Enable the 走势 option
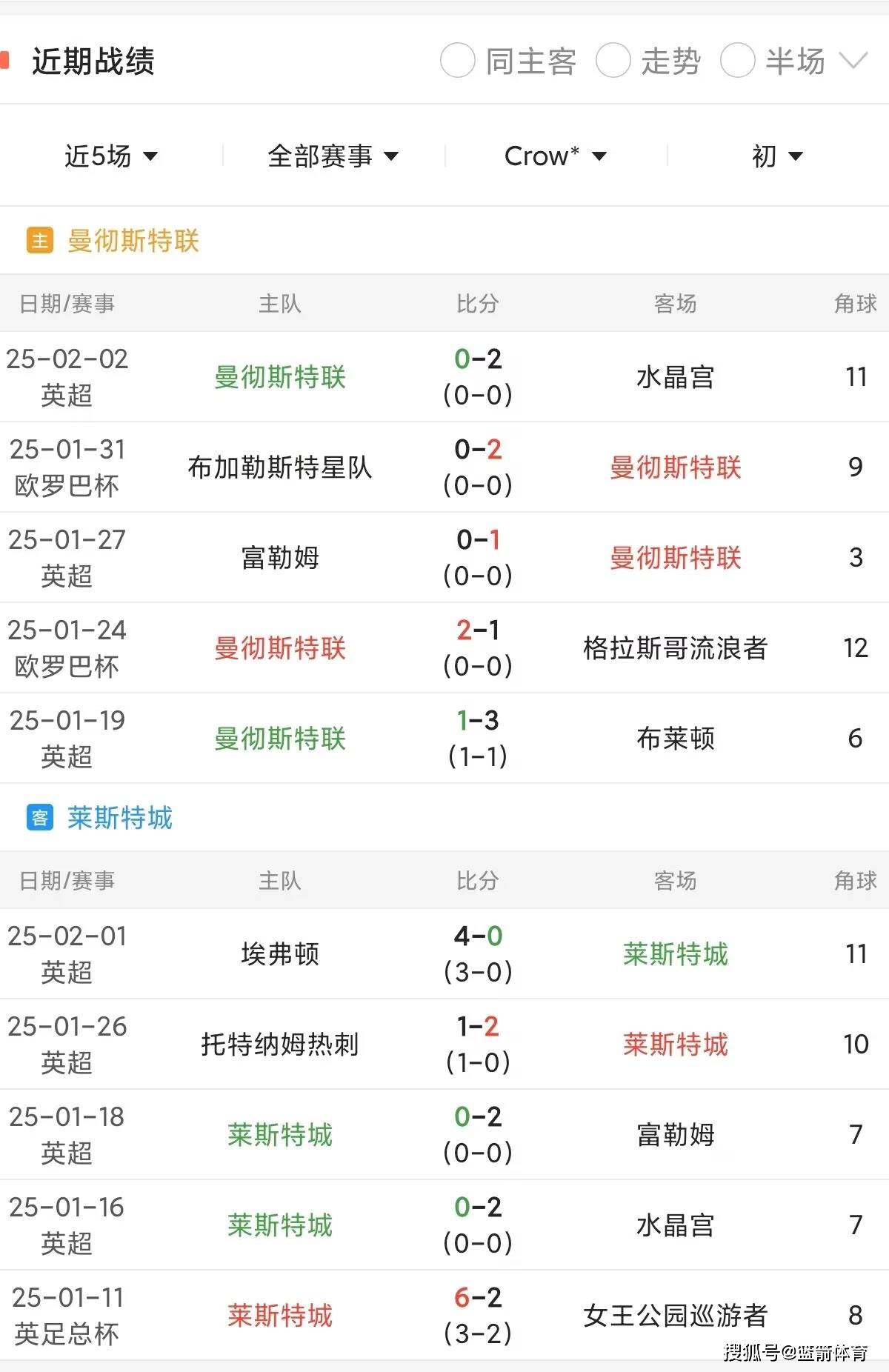The width and height of the screenshot is (889, 1372). tap(613, 61)
